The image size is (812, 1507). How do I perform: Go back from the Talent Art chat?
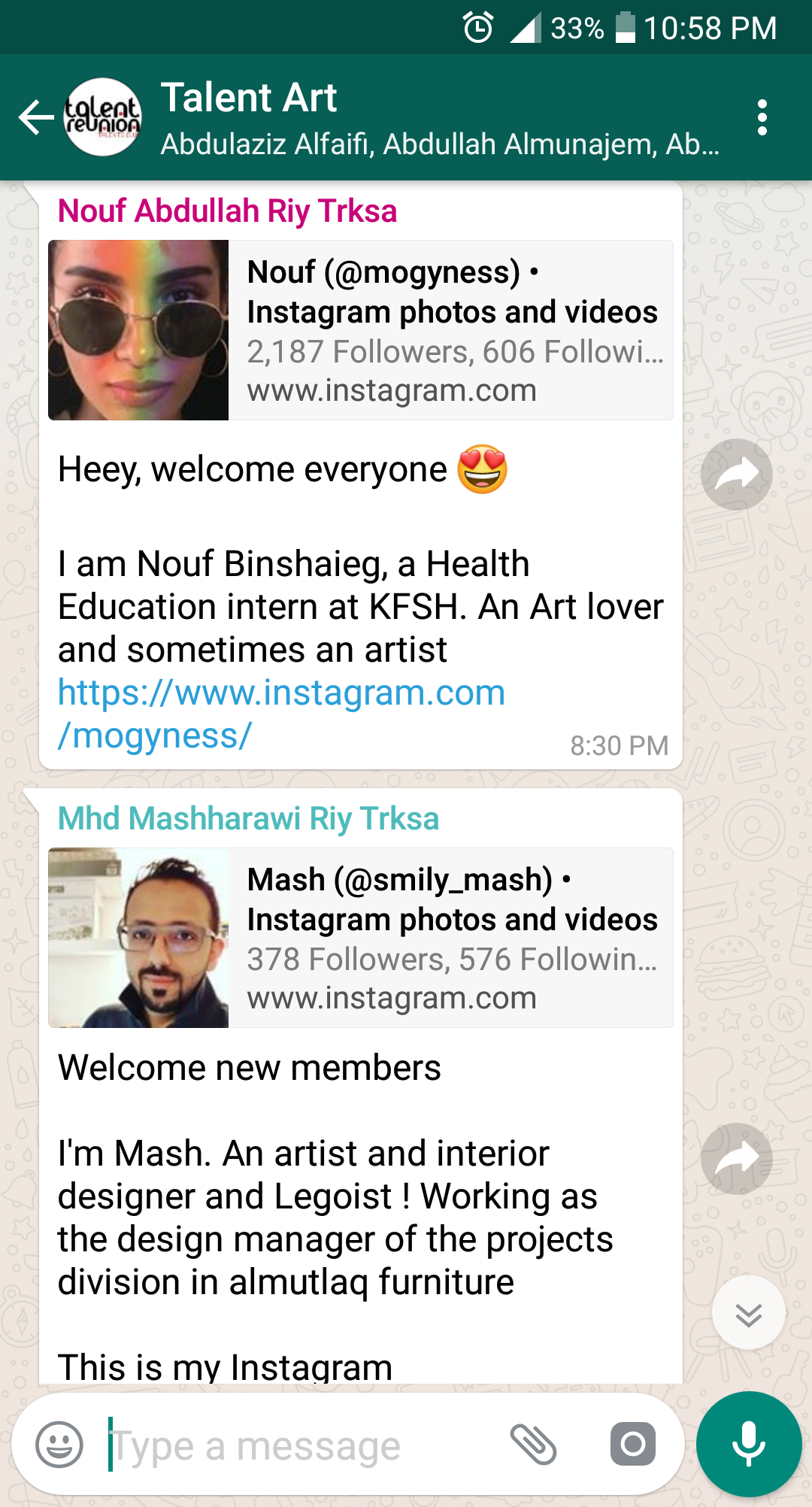click(x=36, y=118)
